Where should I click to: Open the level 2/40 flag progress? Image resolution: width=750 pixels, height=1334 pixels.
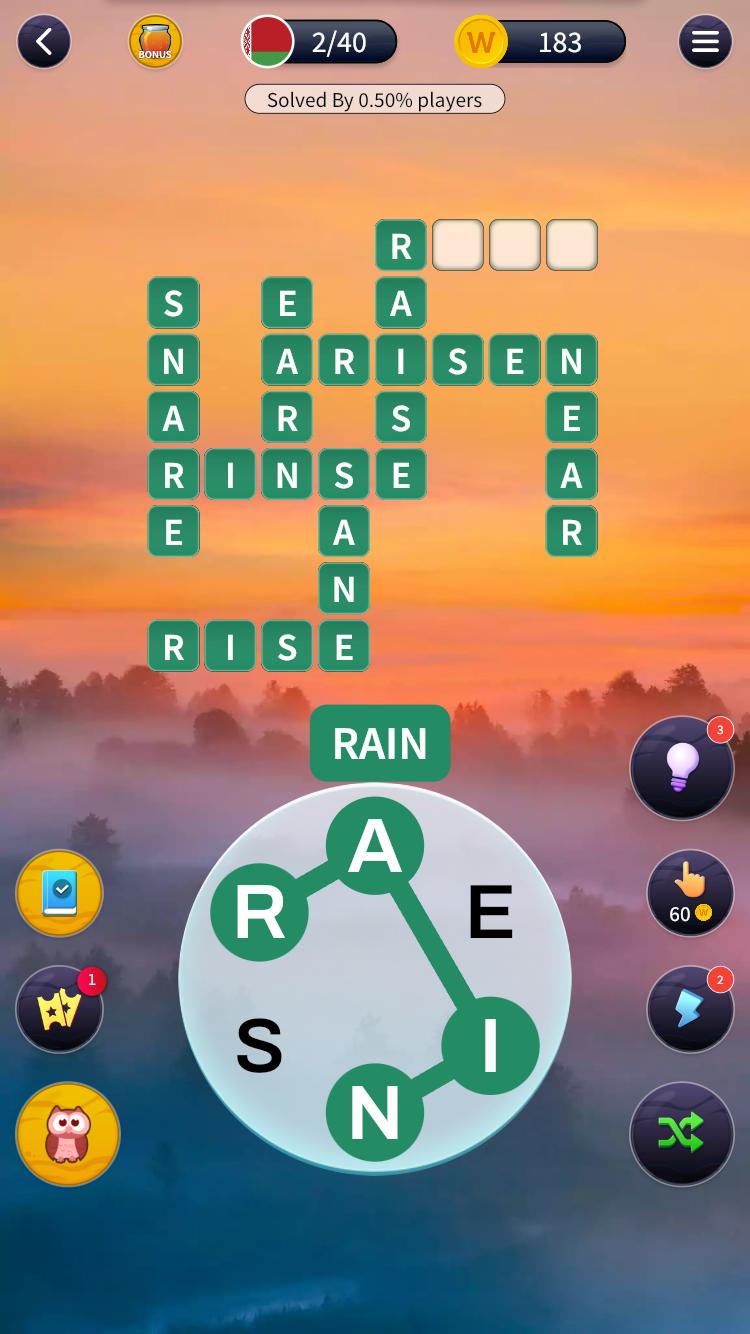click(320, 42)
